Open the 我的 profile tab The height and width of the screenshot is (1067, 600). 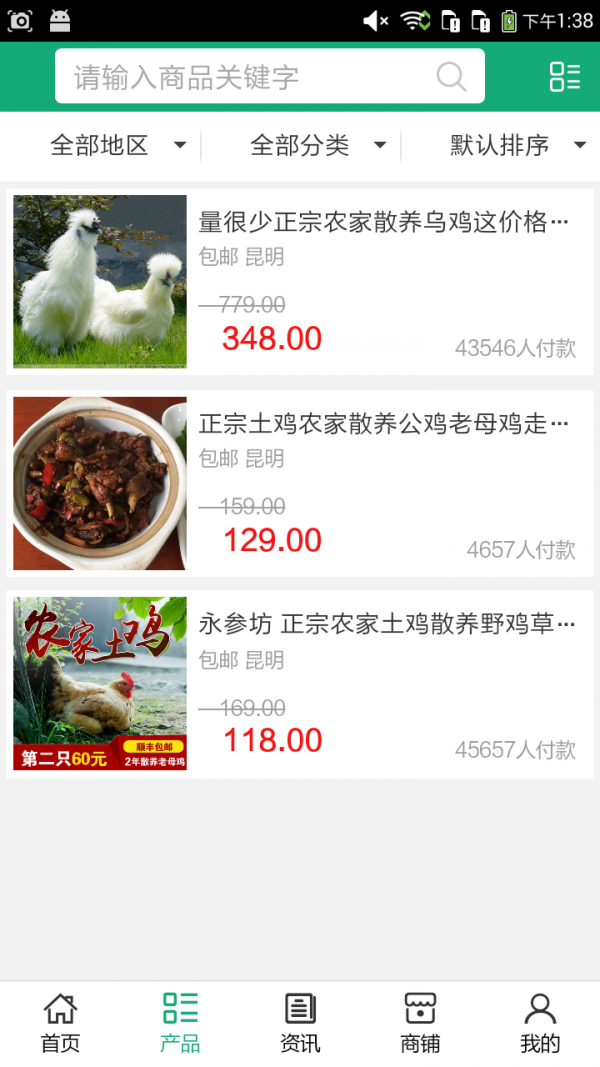[x=540, y=1023]
